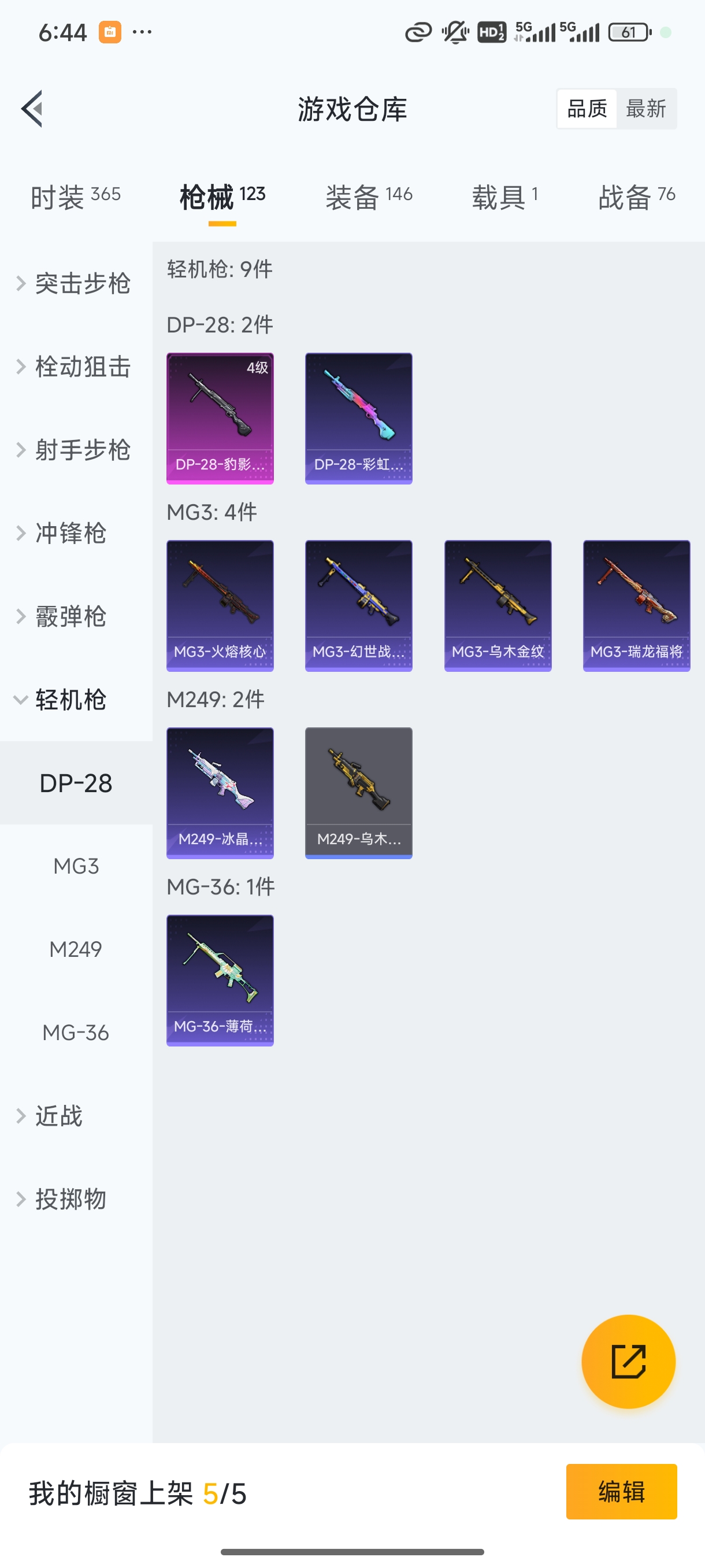Click the back arrow to leave 游戏仓库
This screenshot has height=1568, width=705.
point(32,109)
